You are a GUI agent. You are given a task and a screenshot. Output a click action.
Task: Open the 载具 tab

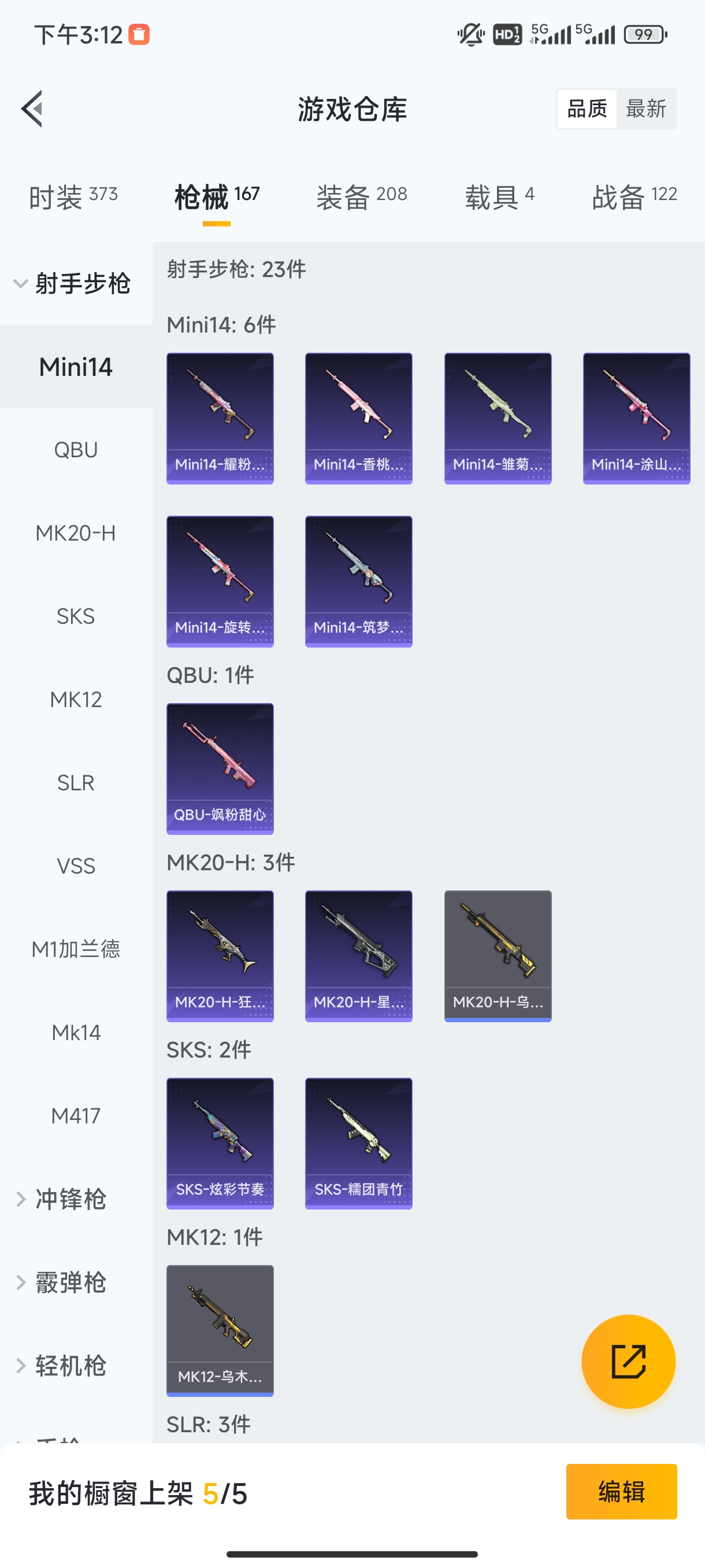point(499,197)
